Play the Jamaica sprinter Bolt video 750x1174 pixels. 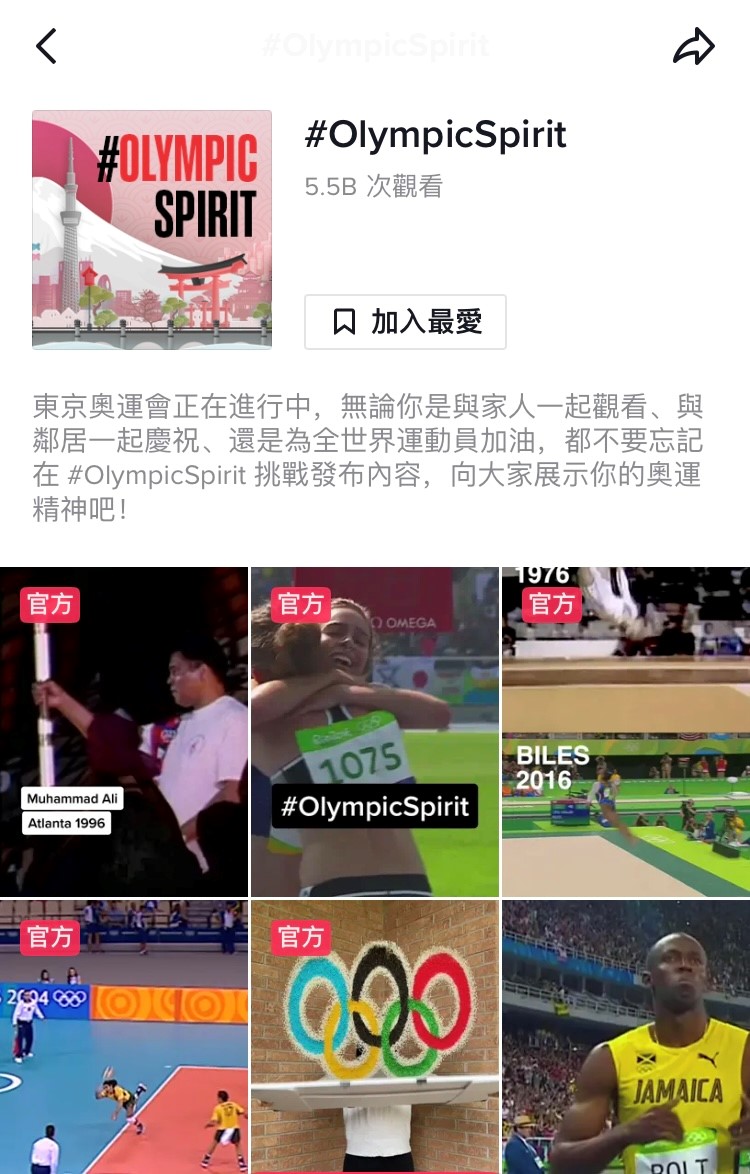[626, 1037]
